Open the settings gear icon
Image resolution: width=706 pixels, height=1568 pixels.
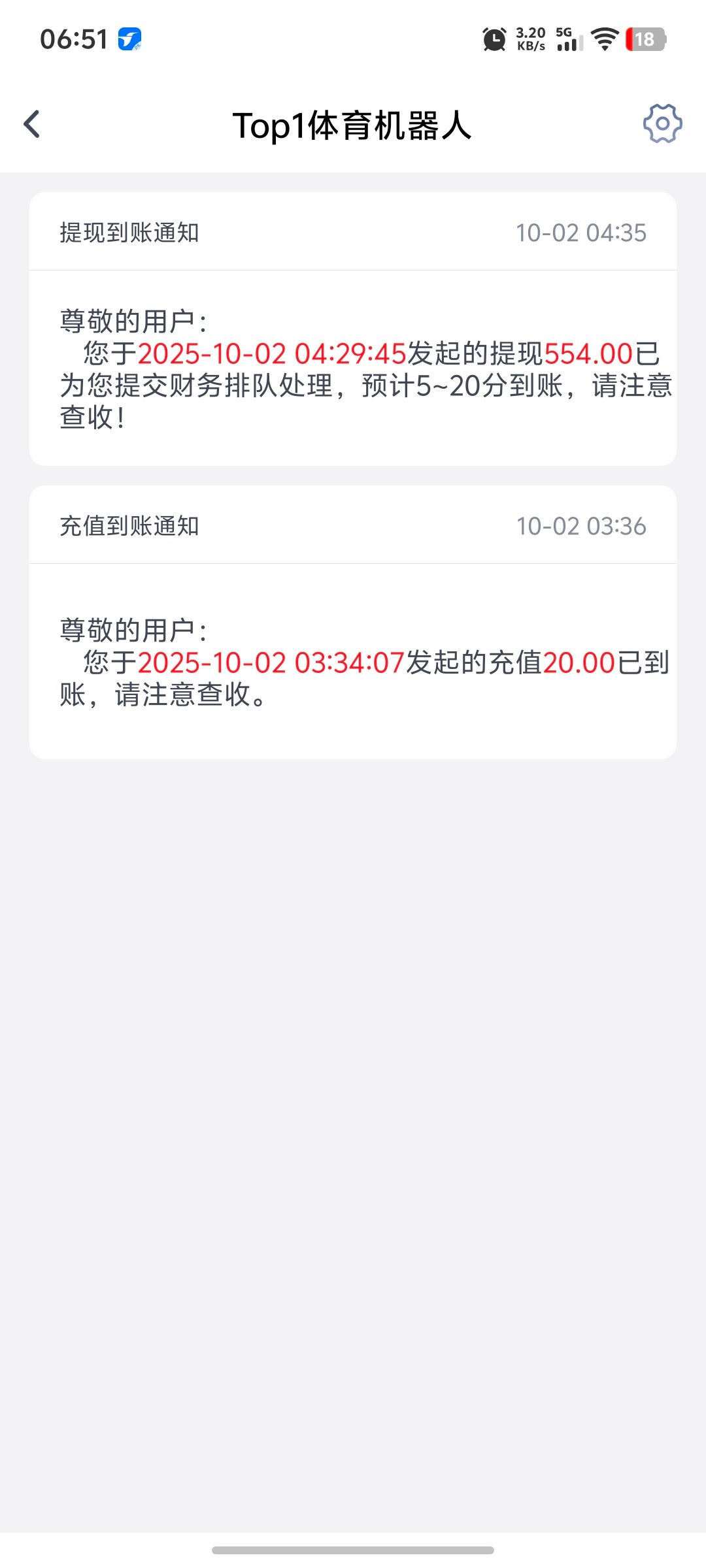pyautogui.click(x=663, y=125)
